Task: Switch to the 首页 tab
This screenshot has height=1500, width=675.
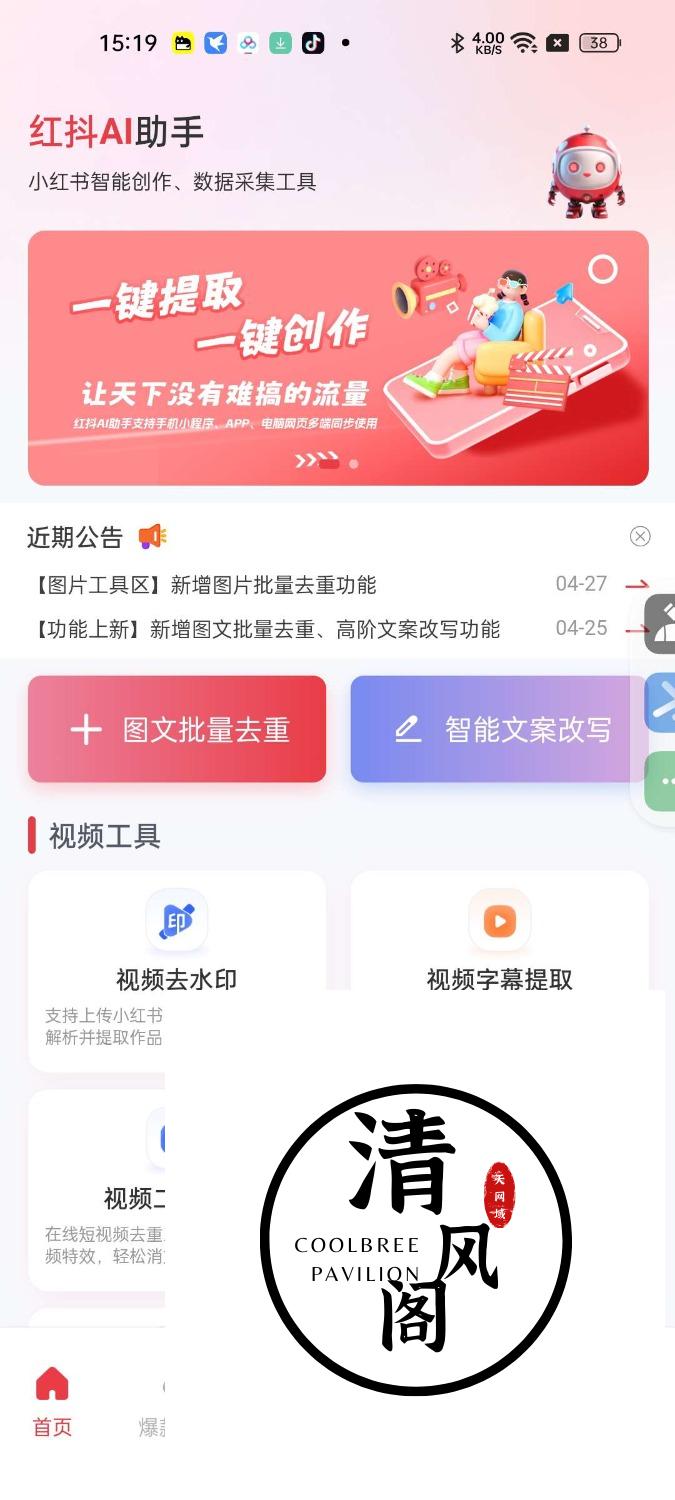Action: [x=52, y=1402]
